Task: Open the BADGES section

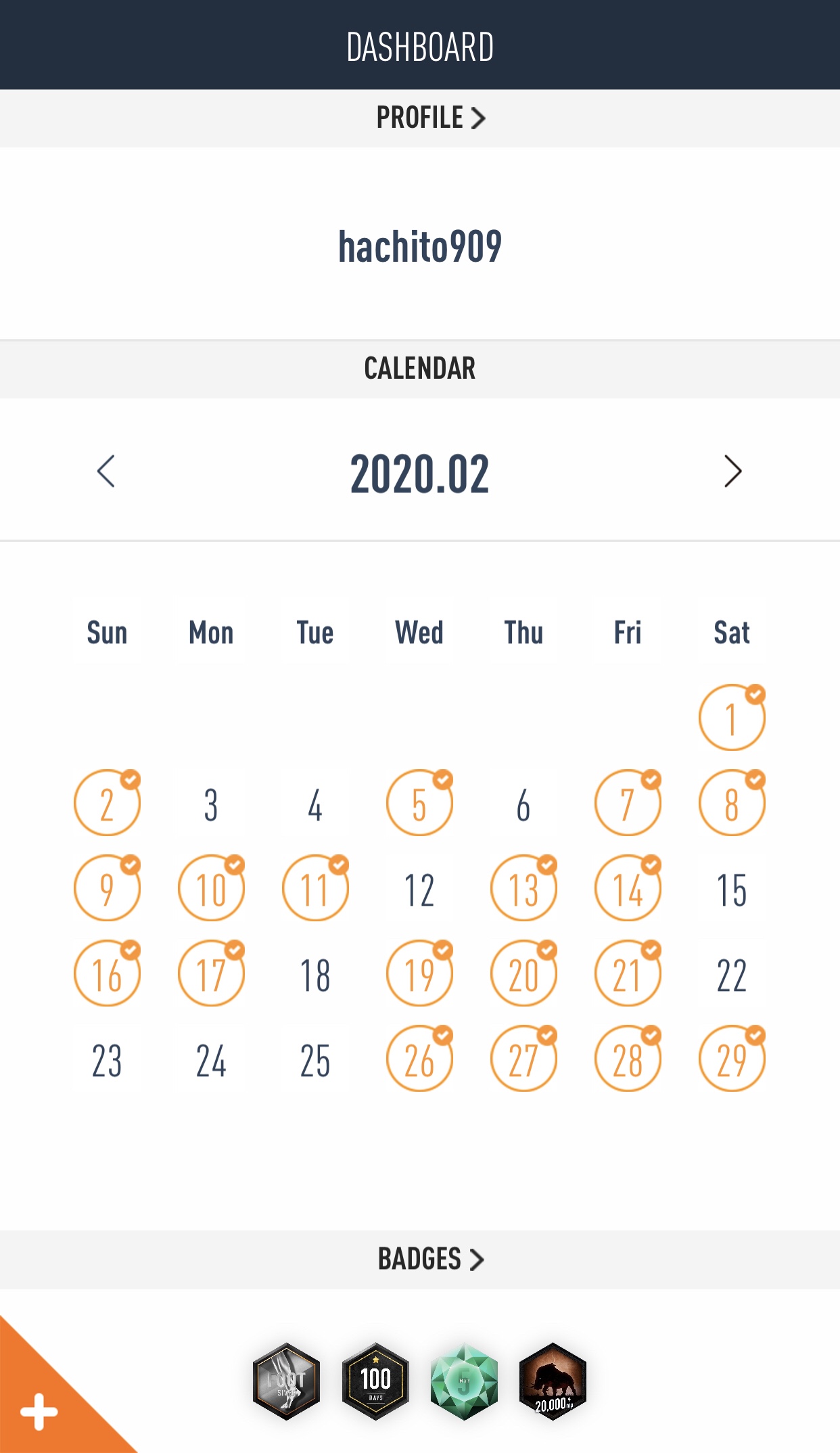Action: [x=430, y=1260]
